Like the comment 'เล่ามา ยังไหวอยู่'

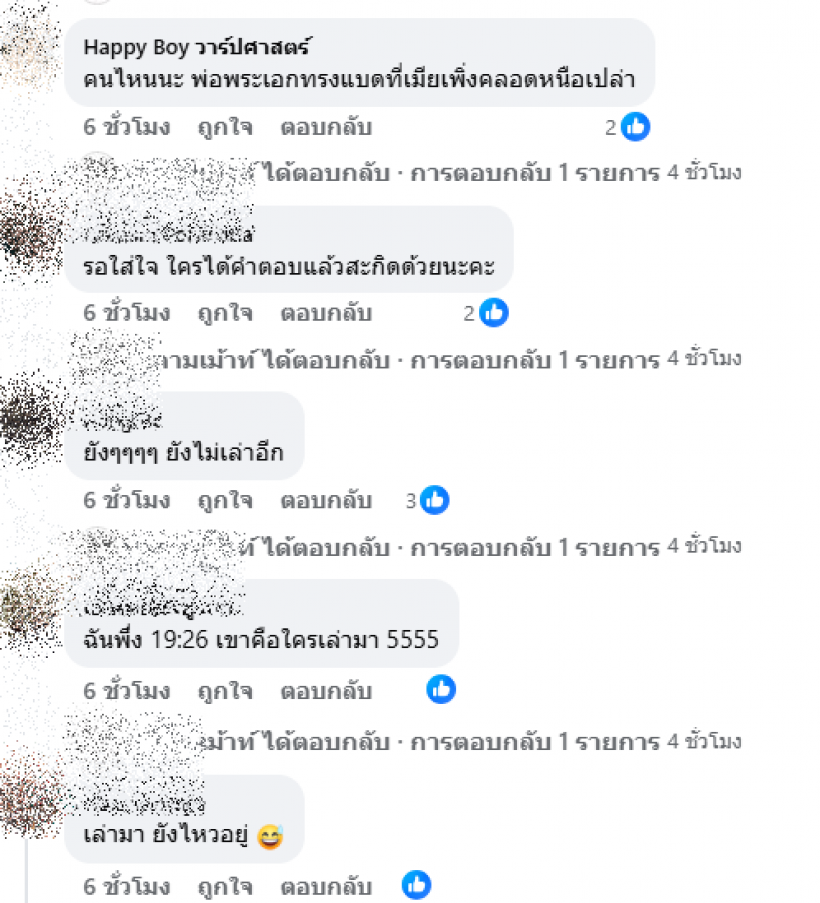[x=225, y=886]
